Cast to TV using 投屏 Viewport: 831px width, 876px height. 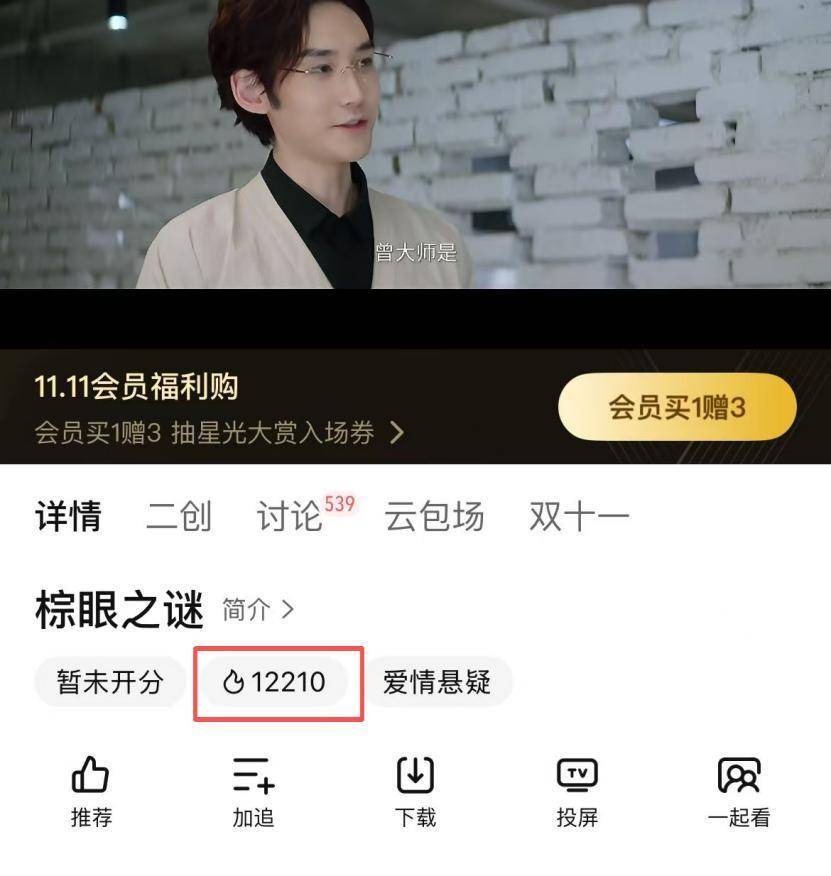[577, 790]
